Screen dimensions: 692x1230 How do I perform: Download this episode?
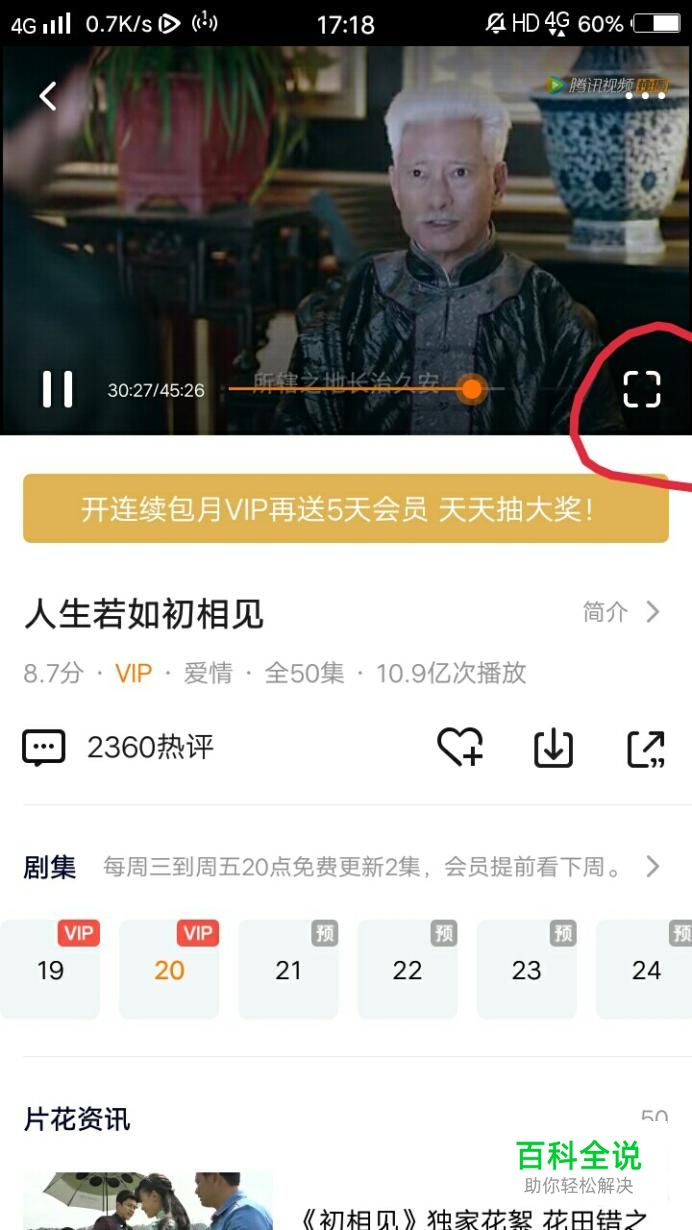pyautogui.click(x=553, y=748)
